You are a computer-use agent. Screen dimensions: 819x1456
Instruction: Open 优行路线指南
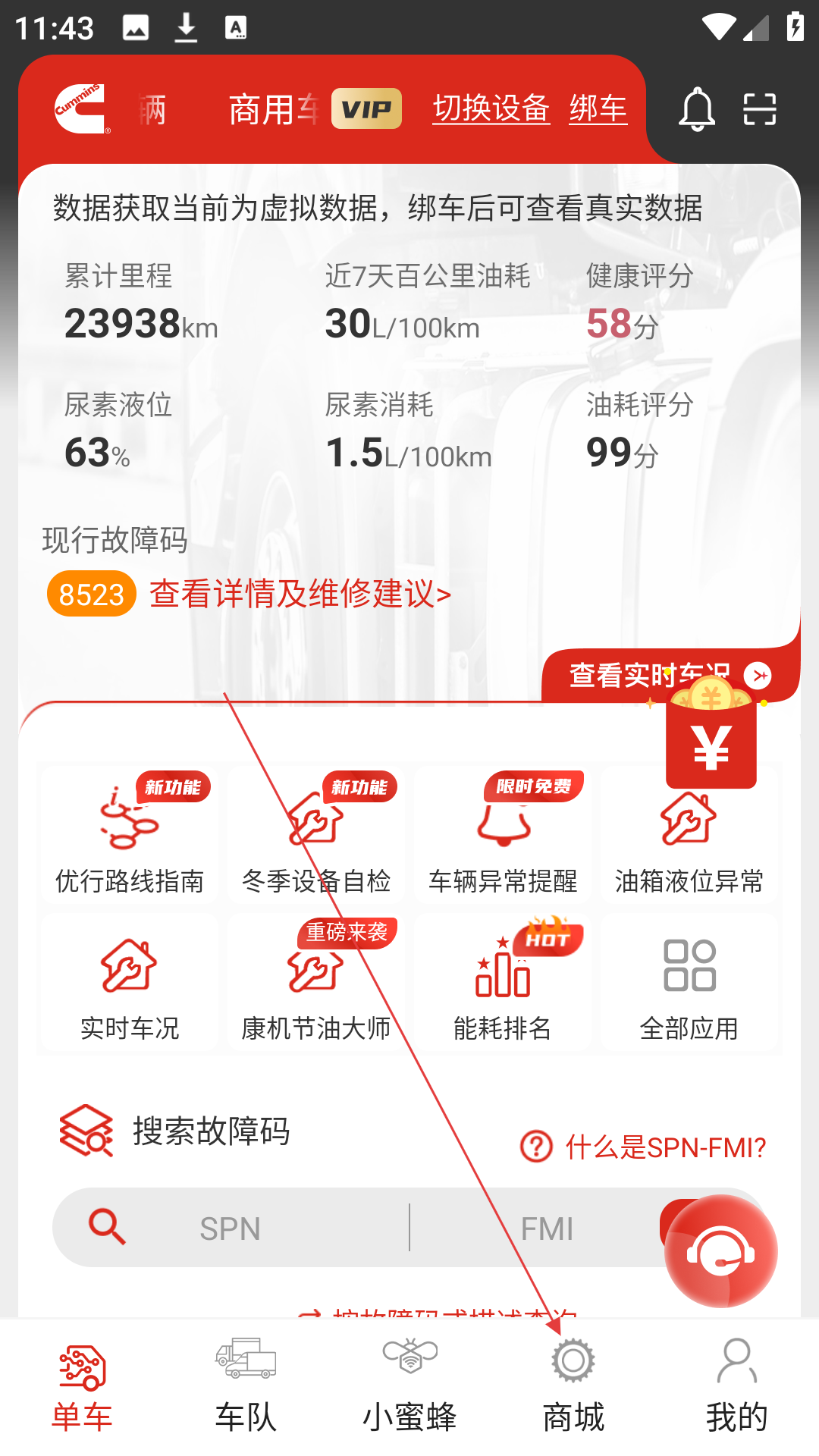click(130, 836)
